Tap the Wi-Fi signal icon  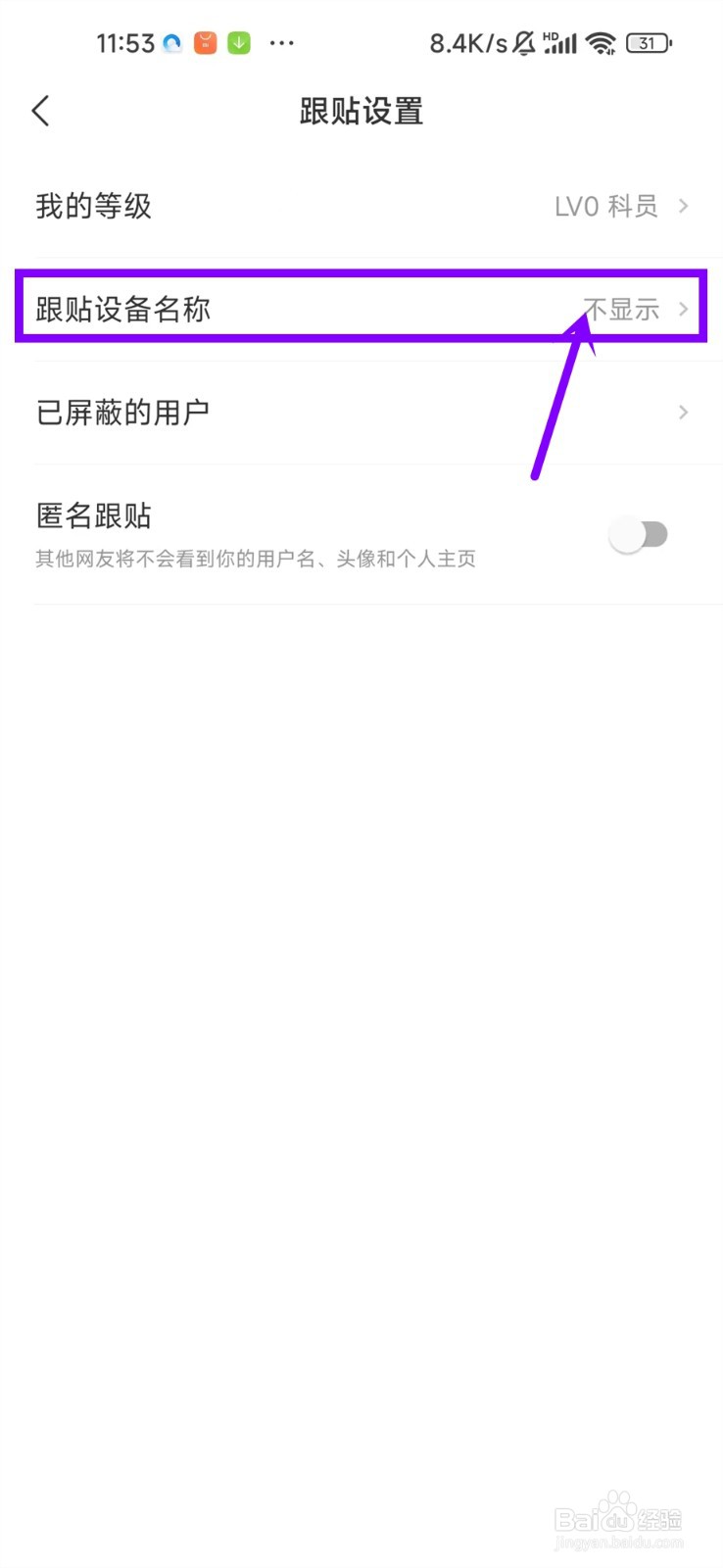pos(602,42)
